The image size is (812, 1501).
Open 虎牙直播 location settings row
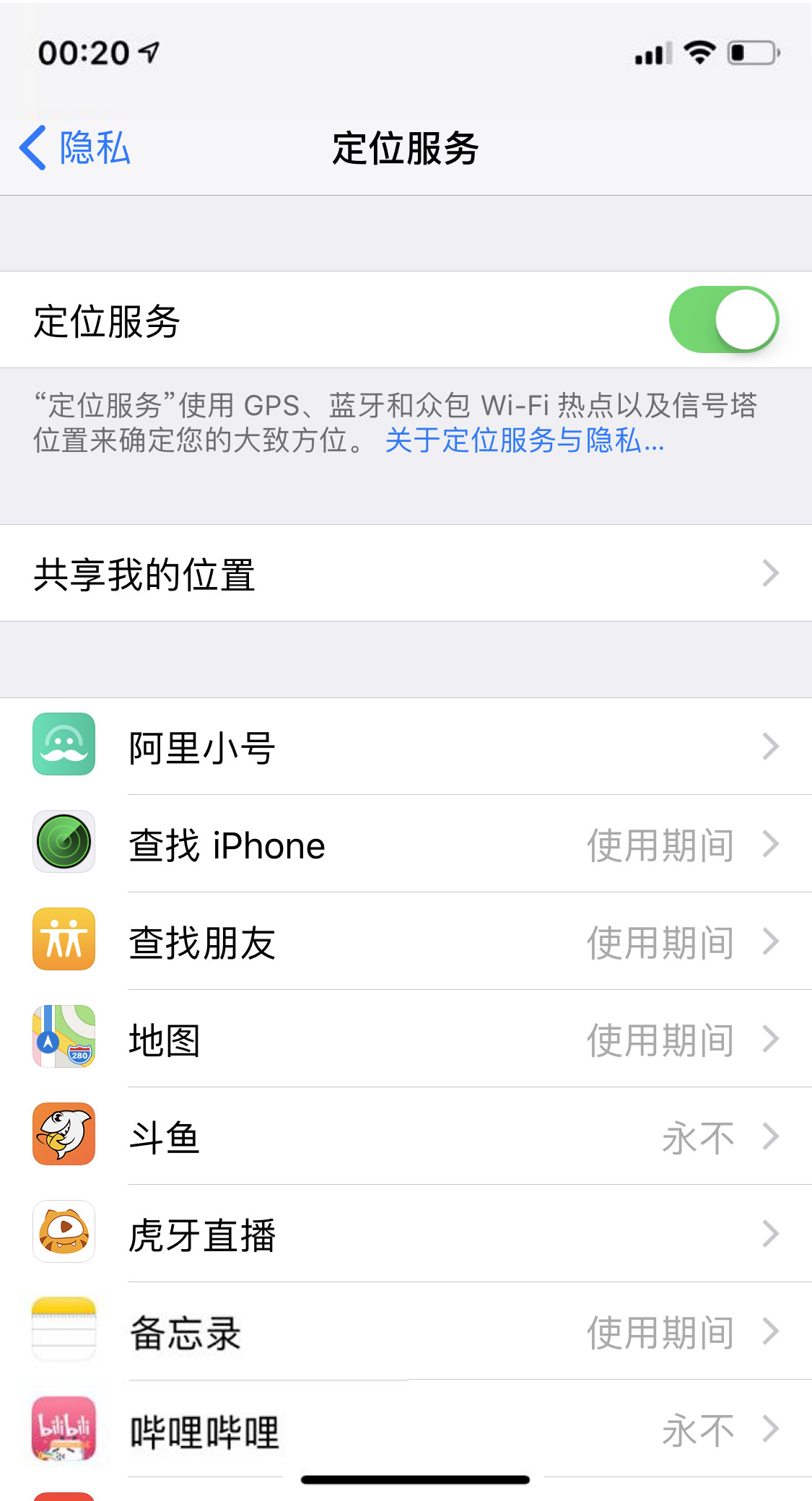point(772,1234)
